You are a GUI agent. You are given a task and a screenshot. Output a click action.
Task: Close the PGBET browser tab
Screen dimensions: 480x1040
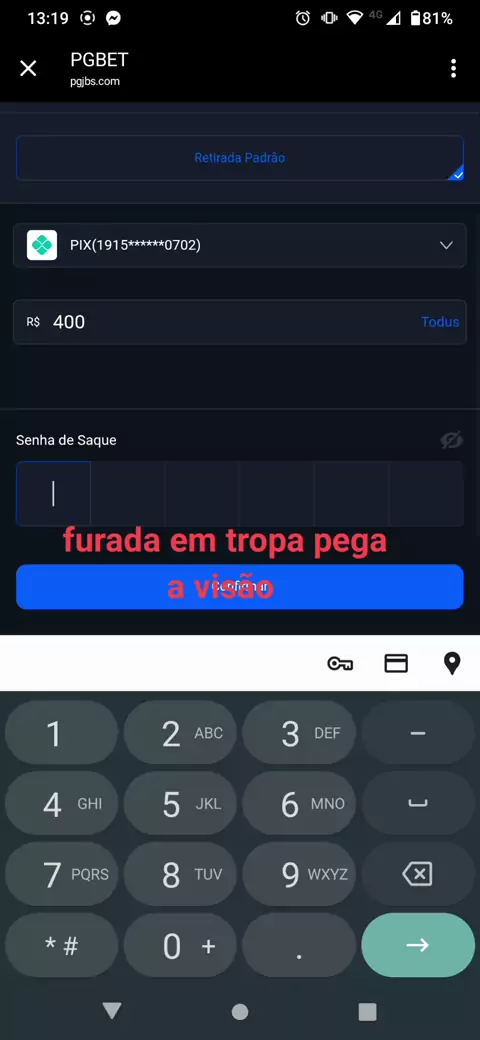(28, 68)
